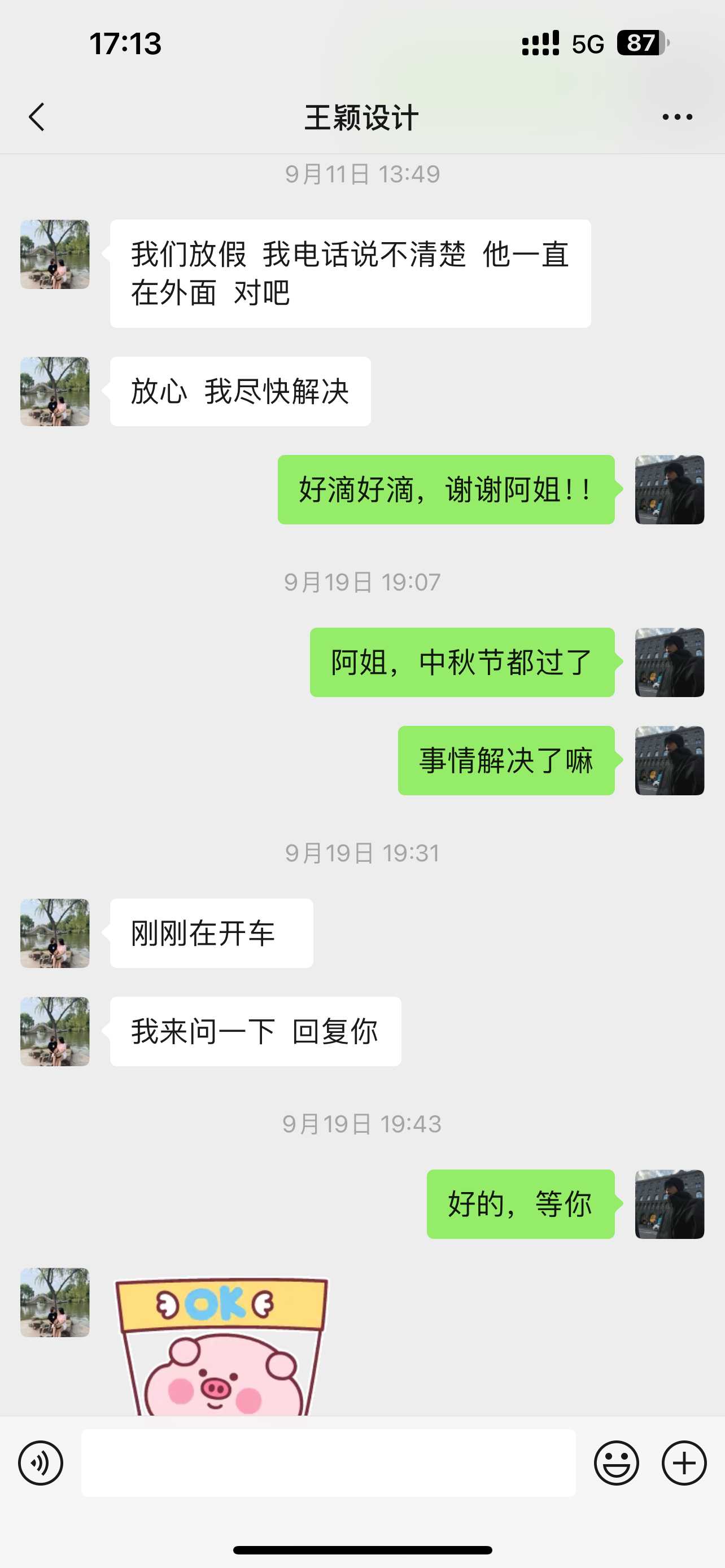725x1568 pixels.
Task: Open my avatar beside 事情解决了嘛
Action: pyautogui.click(x=669, y=760)
